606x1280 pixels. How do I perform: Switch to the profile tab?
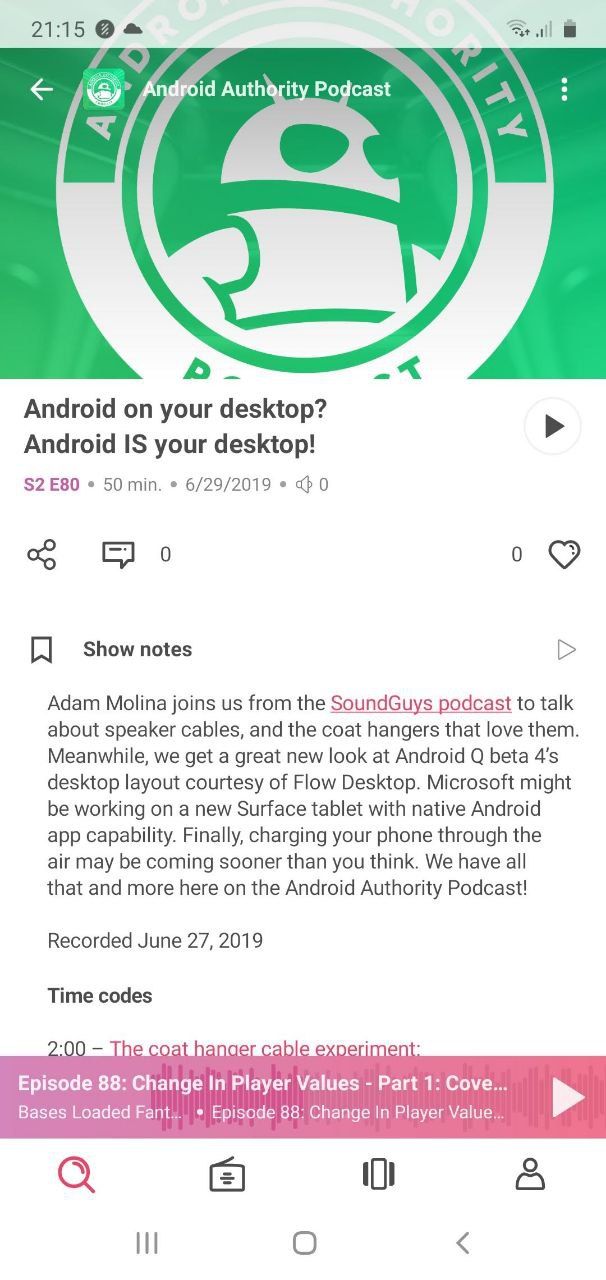[x=530, y=1174]
